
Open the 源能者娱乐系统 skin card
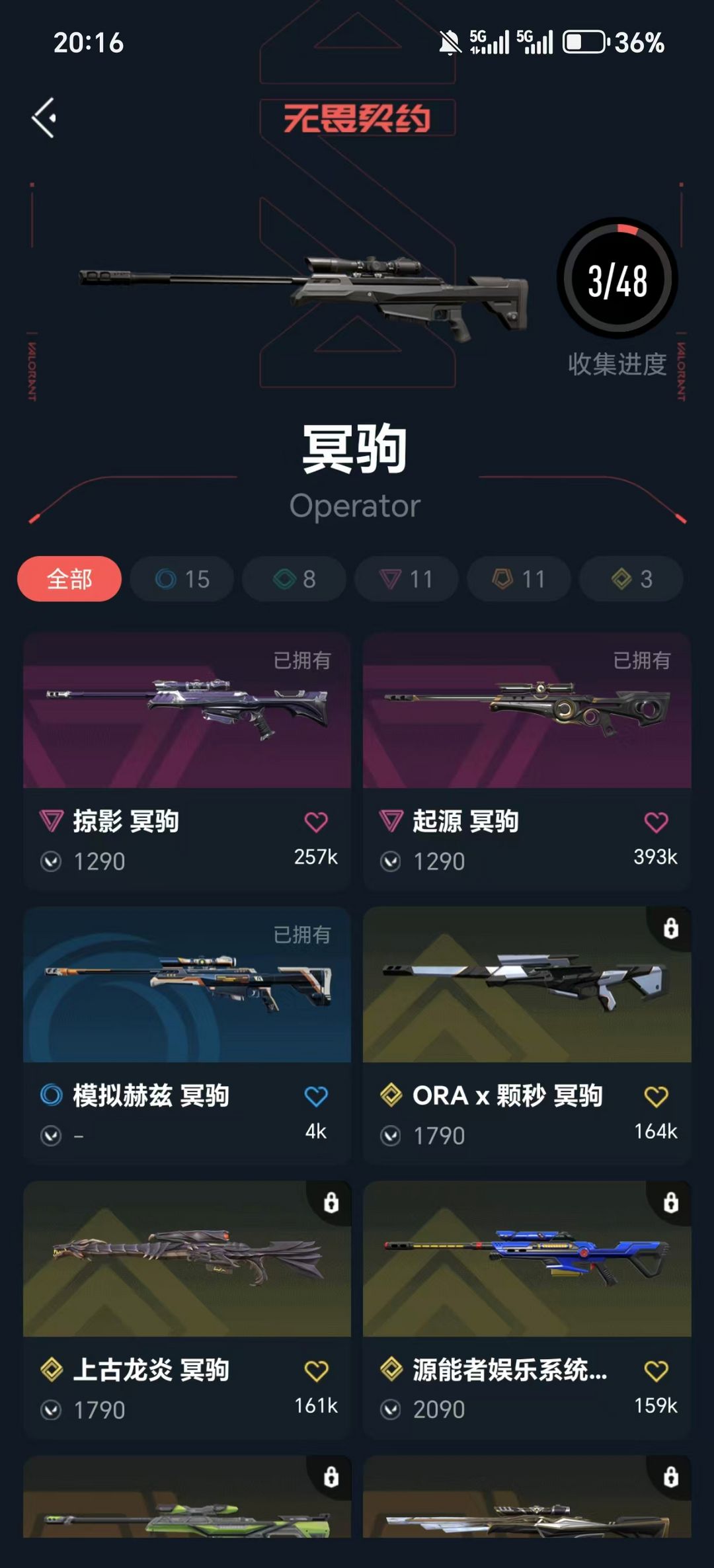tap(527, 1259)
